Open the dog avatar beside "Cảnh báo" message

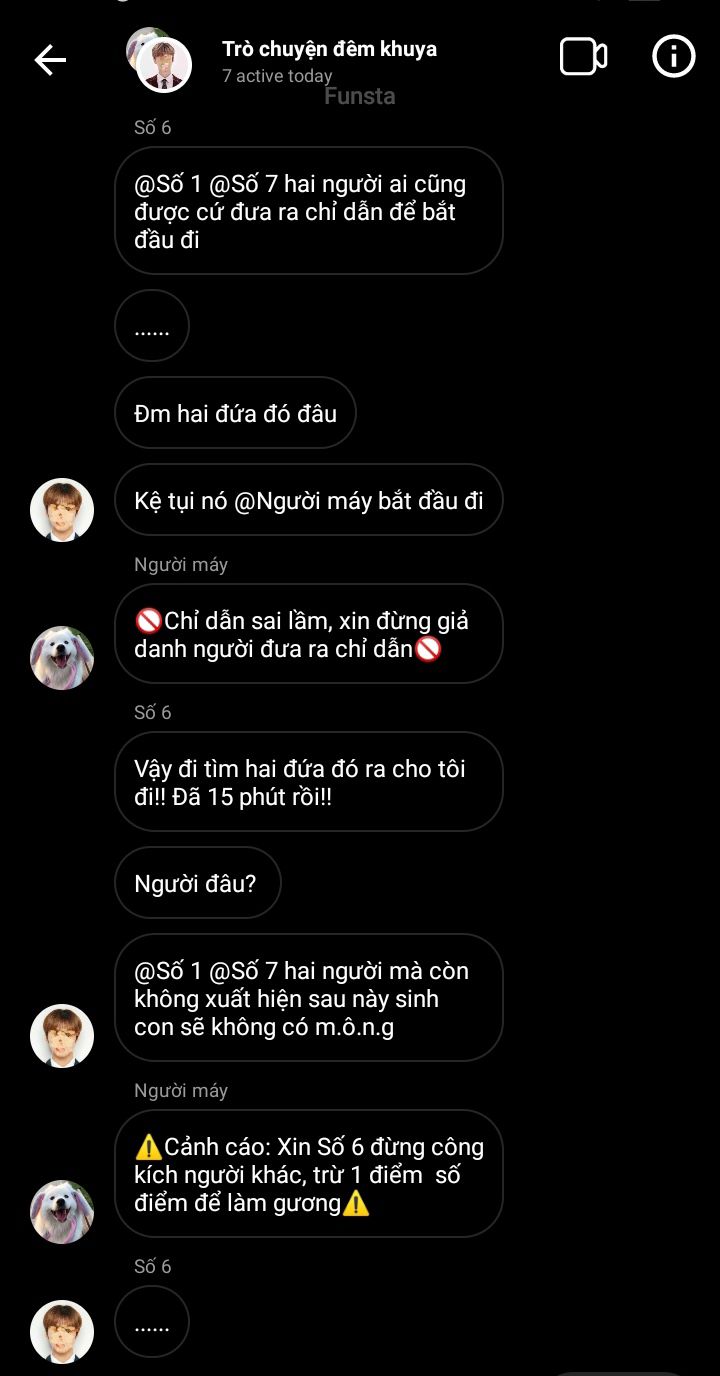(62, 1211)
